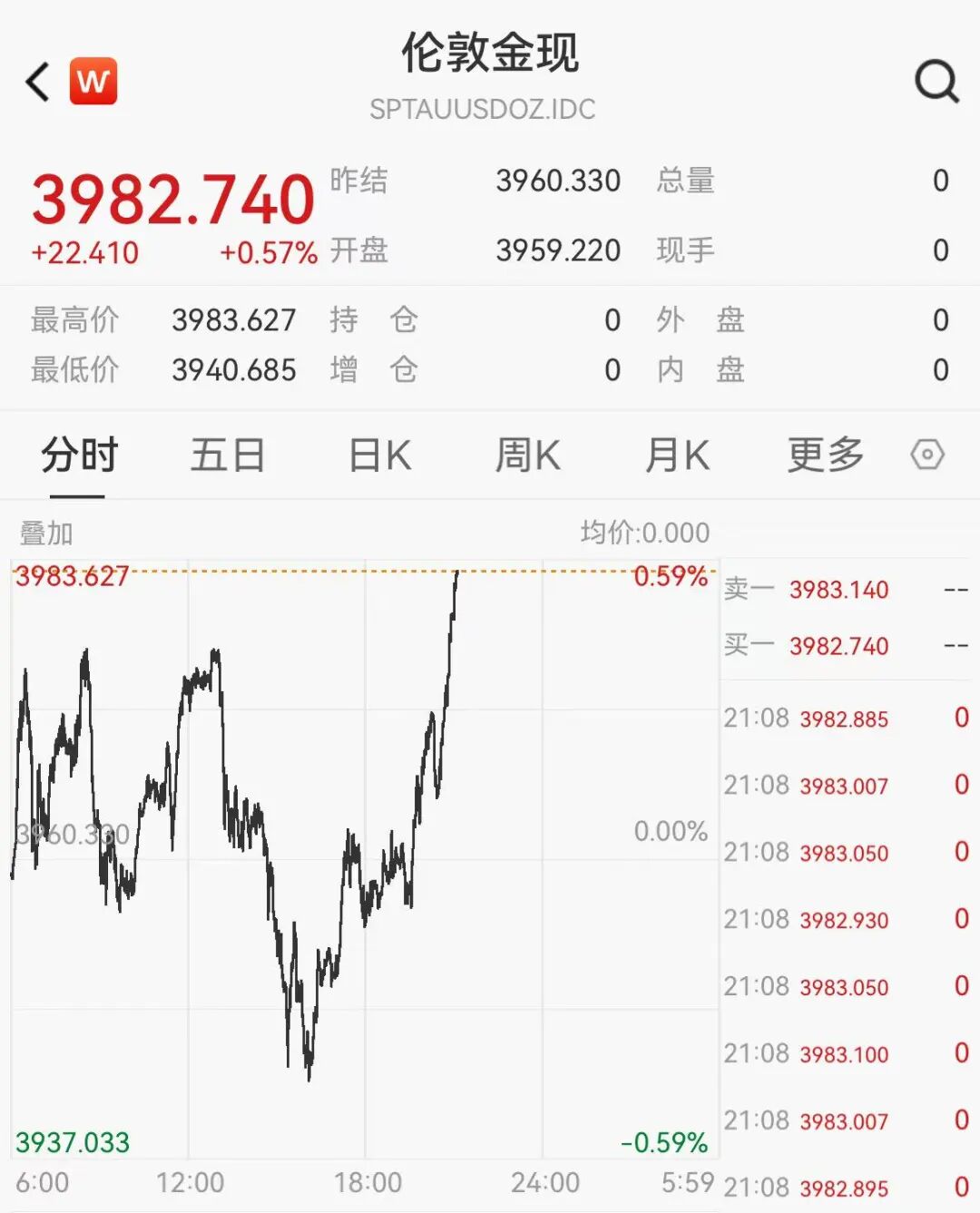Image resolution: width=980 pixels, height=1213 pixels.
Task: Switch to the 周K chart tab
Action: coord(528,455)
